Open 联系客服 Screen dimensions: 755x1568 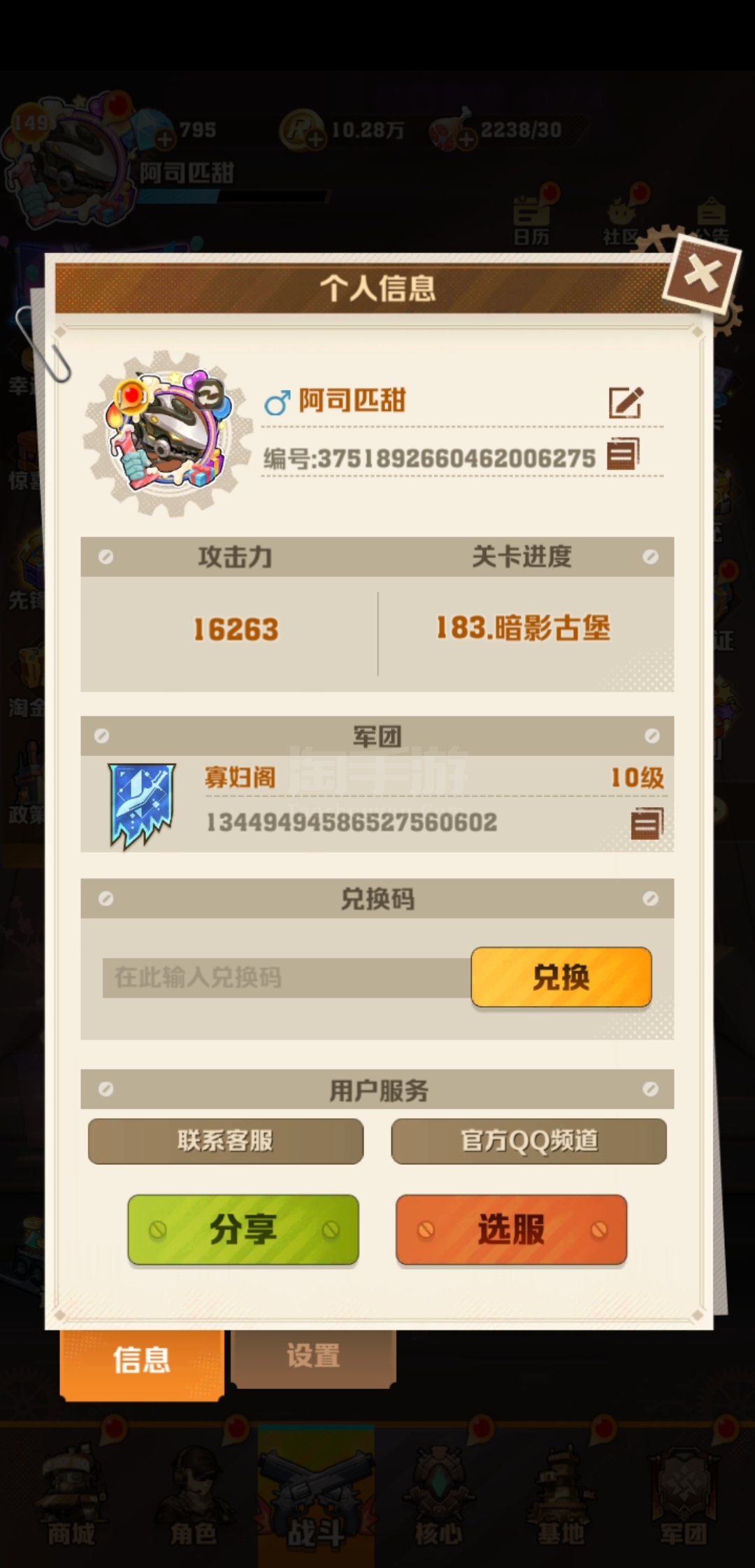[225, 1141]
